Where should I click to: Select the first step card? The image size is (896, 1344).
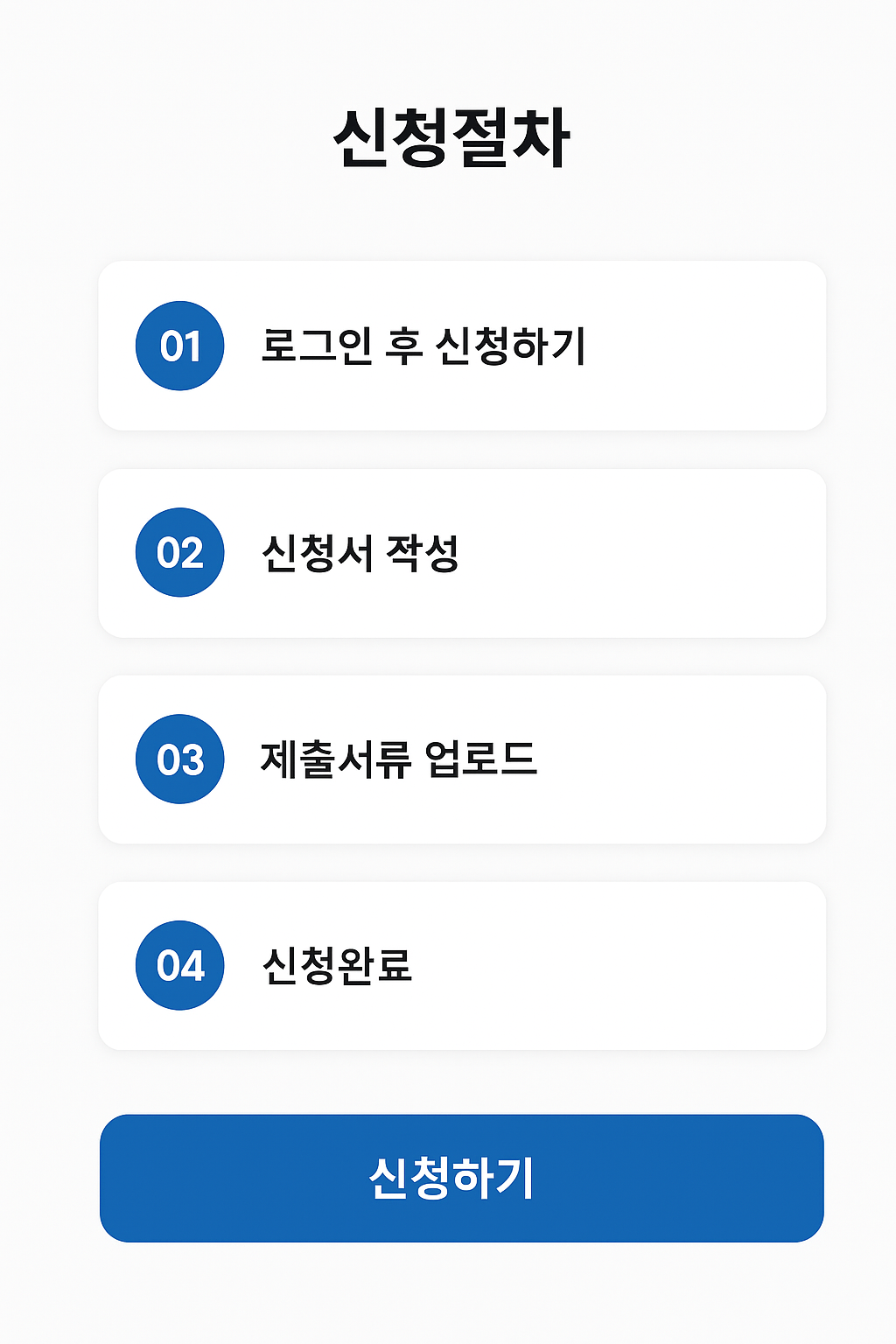coord(462,346)
